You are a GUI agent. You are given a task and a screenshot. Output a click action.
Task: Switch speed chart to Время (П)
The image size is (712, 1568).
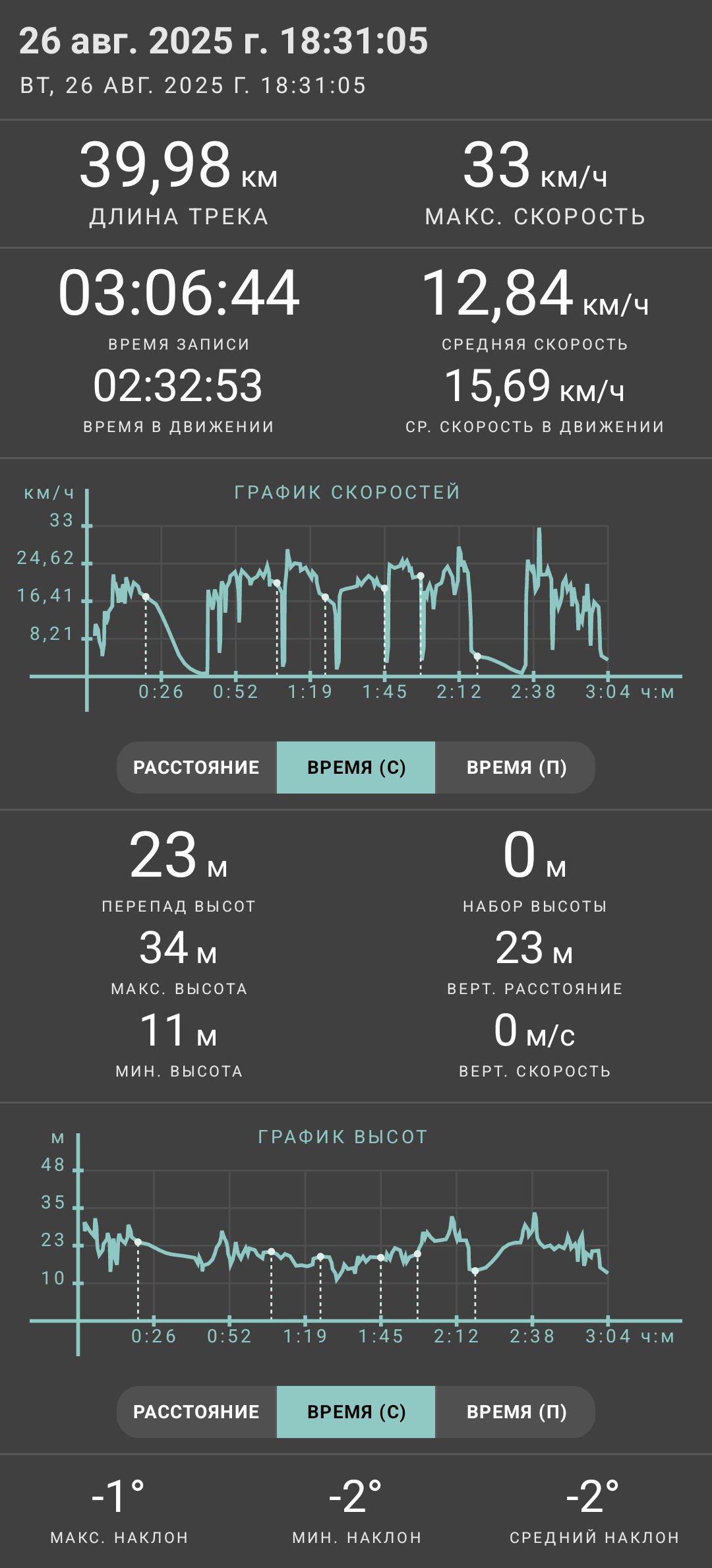[516, 767]
